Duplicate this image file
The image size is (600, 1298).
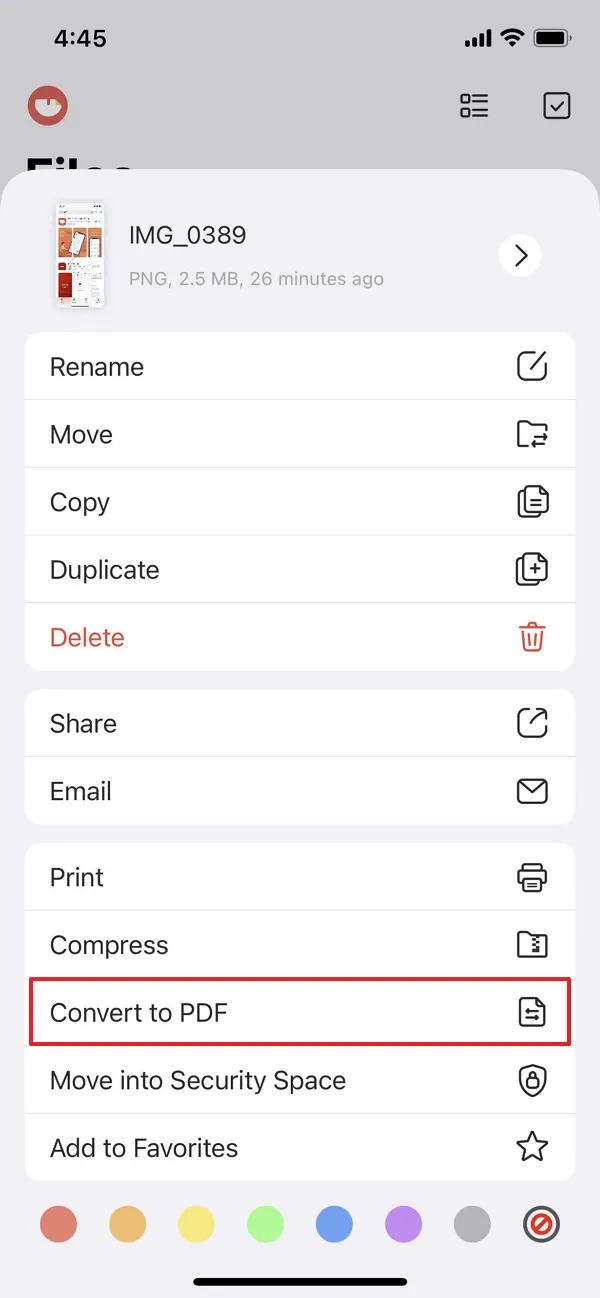pos(299,570)
